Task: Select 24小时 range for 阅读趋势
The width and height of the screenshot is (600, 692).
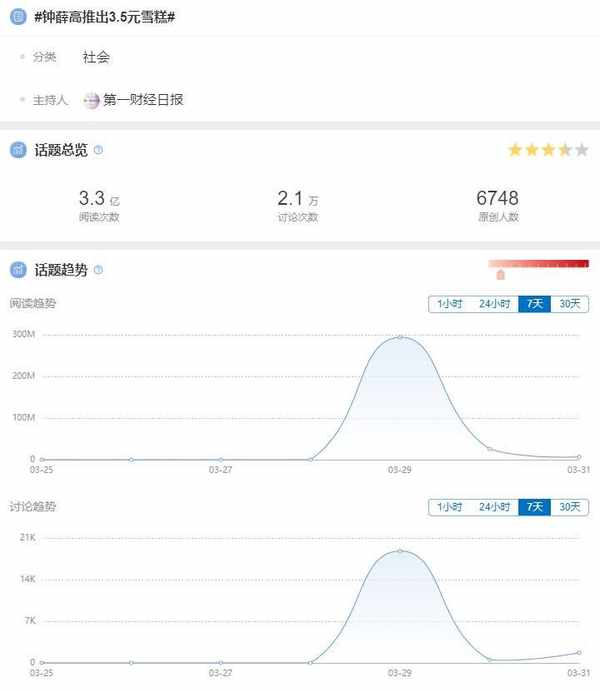Action: coord(494,304)
